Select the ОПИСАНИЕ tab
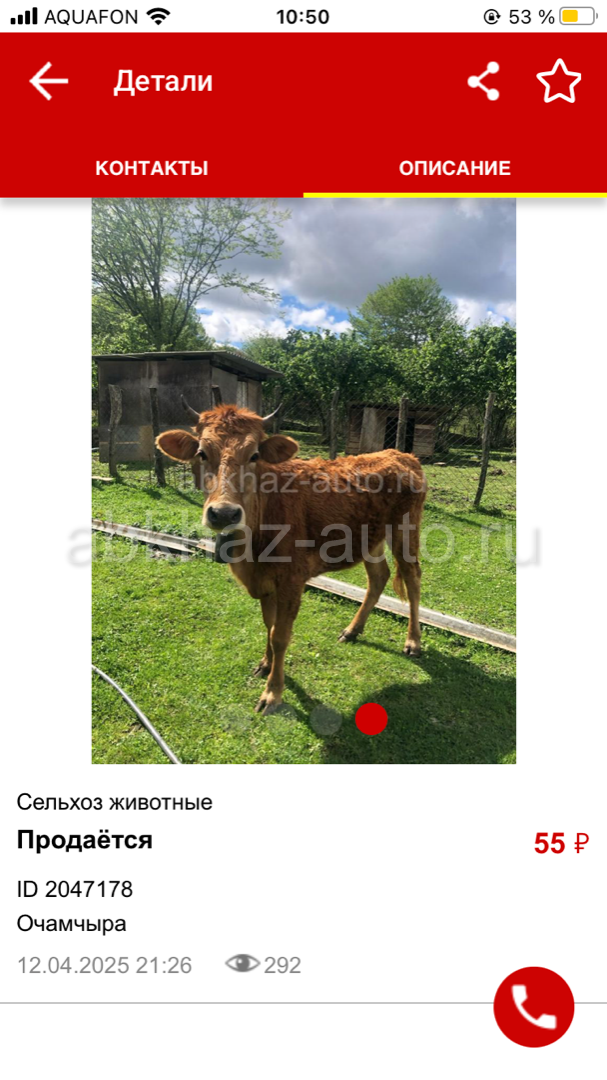The image size is (607, 1080). pyautogui.click(x=455, y=168)
